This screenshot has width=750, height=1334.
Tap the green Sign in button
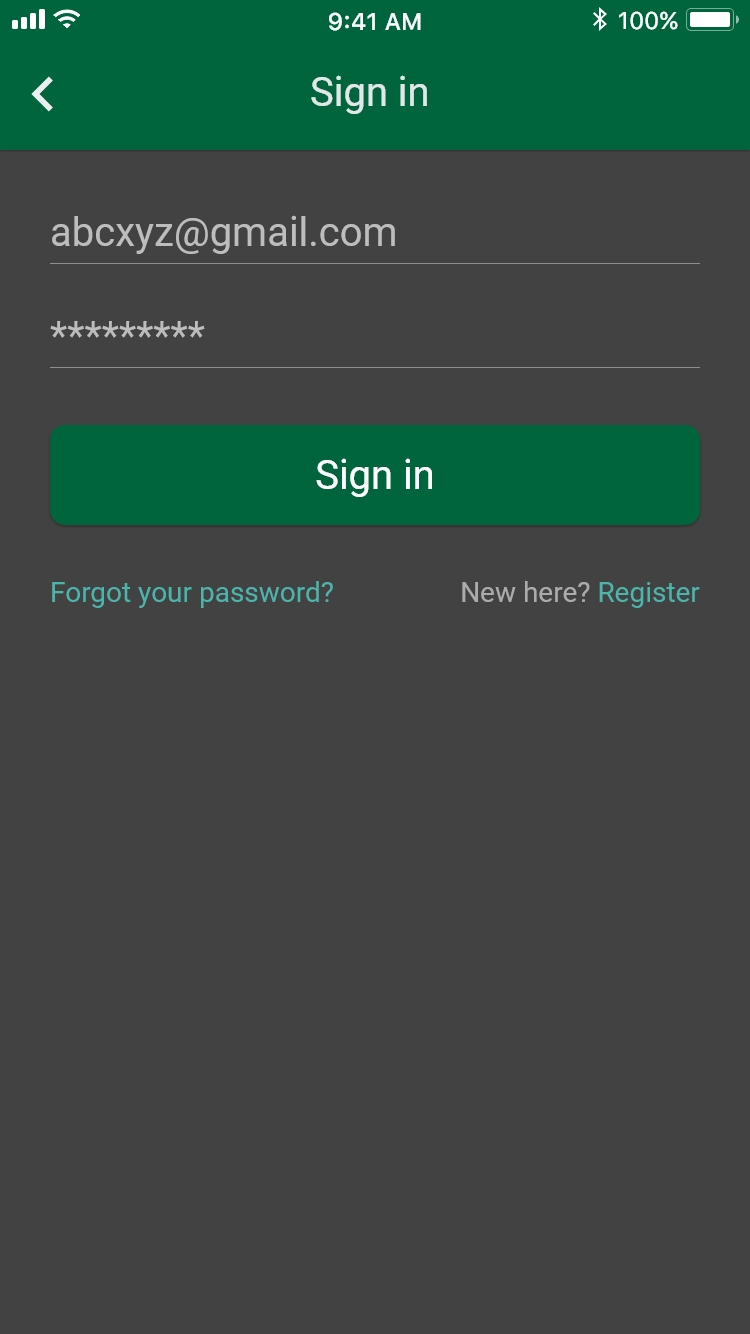click(375, 475)
